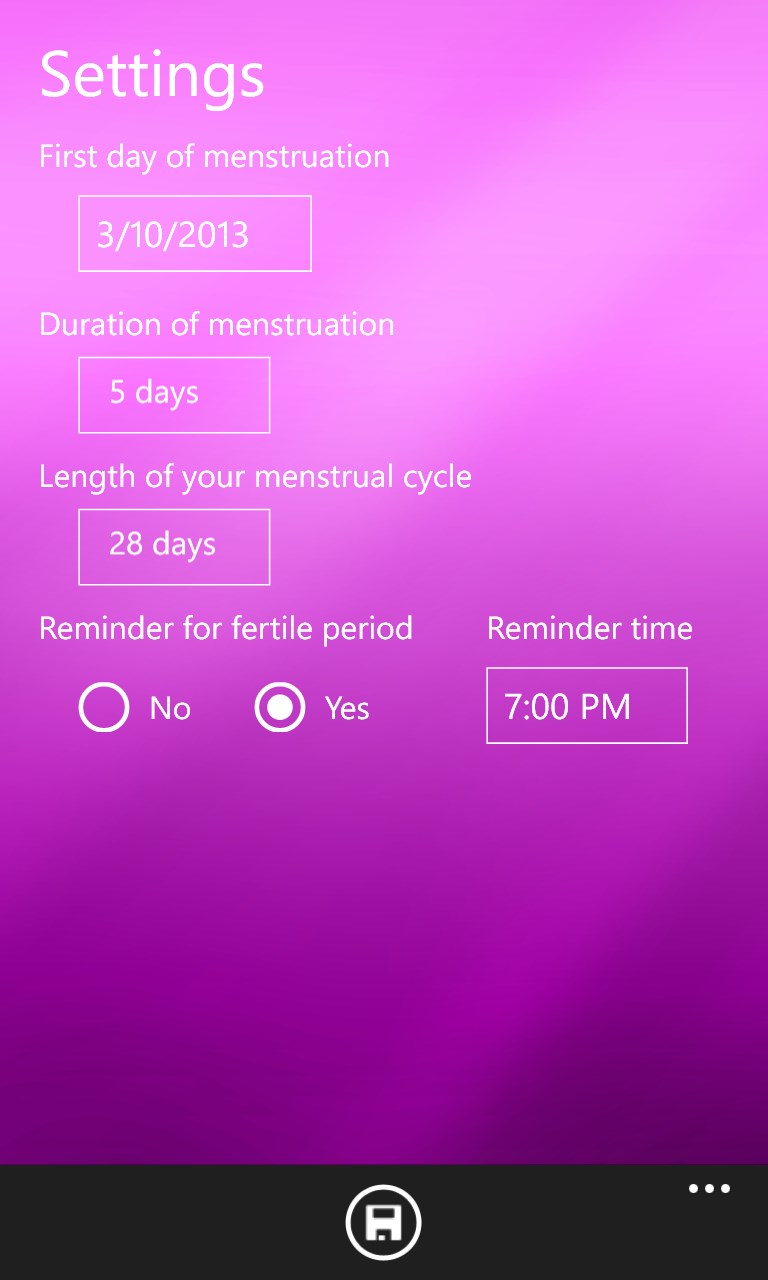
Task: Open the first day of menstruation date picker
Action: pos(194,234)
